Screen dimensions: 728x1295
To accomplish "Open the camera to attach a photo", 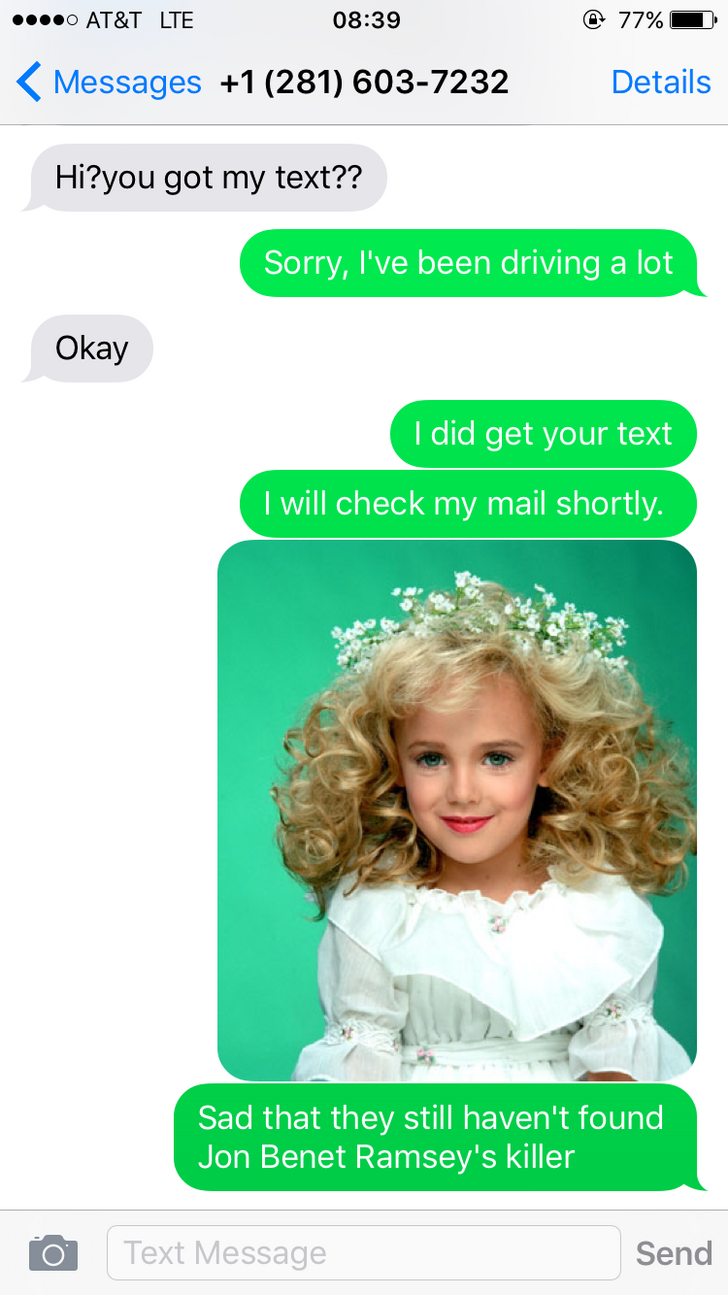I will click(x=53, y=1253).
